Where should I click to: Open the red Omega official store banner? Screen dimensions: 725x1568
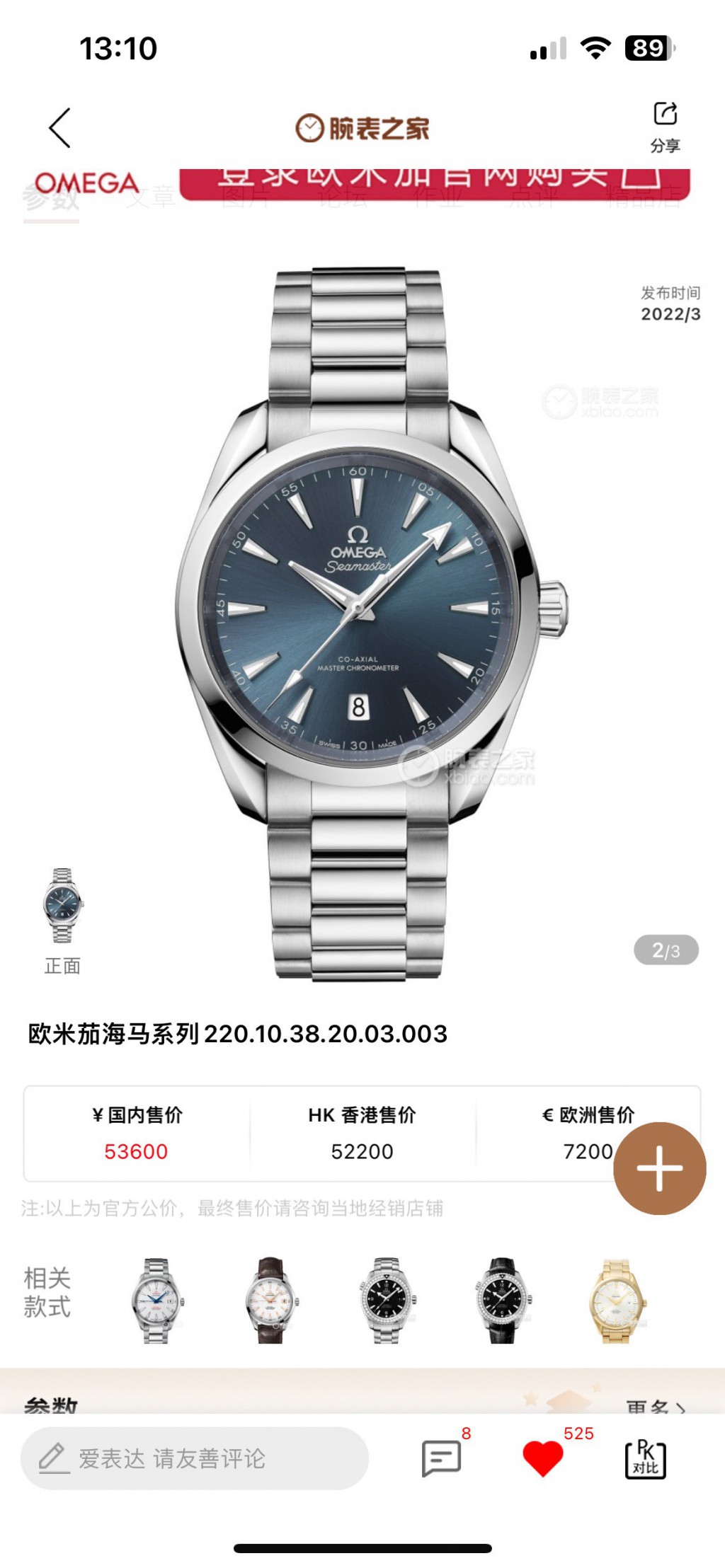(435, 183)
